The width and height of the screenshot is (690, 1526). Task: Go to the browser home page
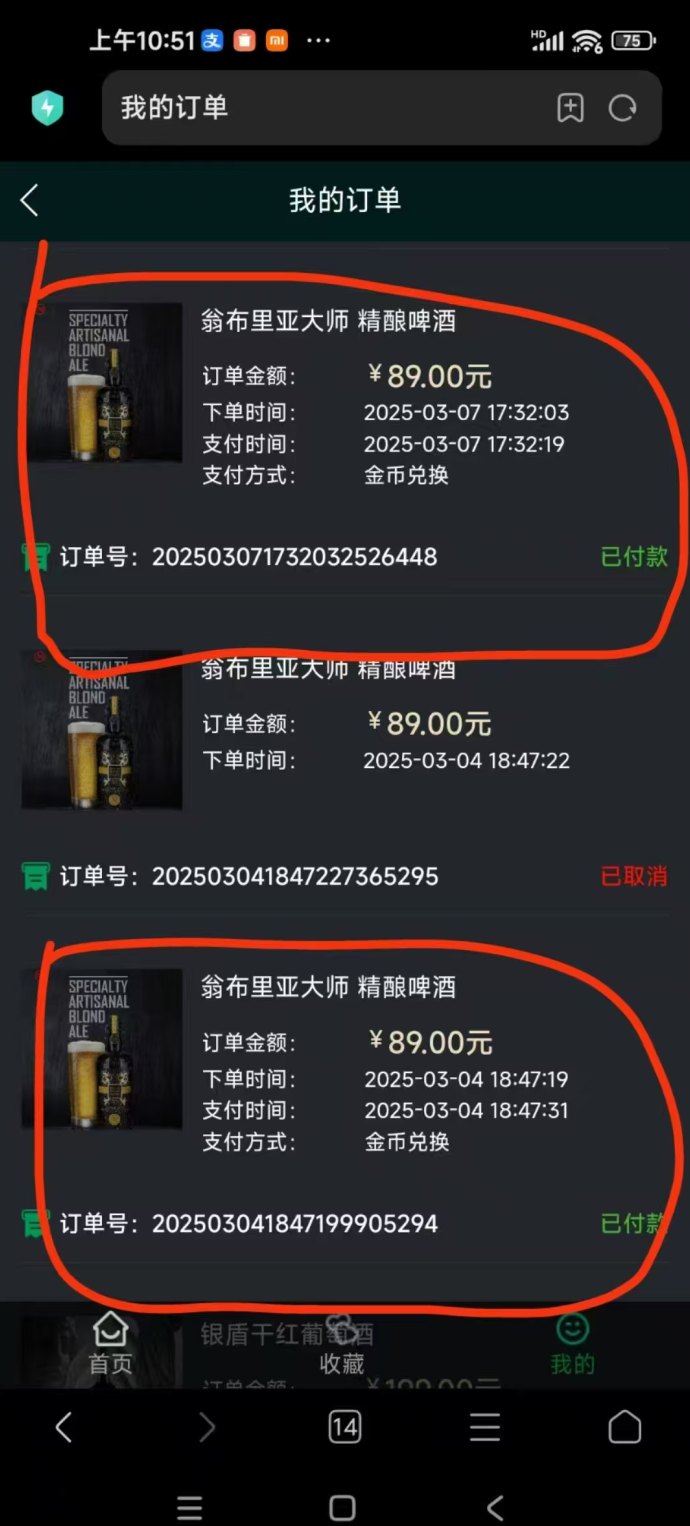[x=624, y=1427]
